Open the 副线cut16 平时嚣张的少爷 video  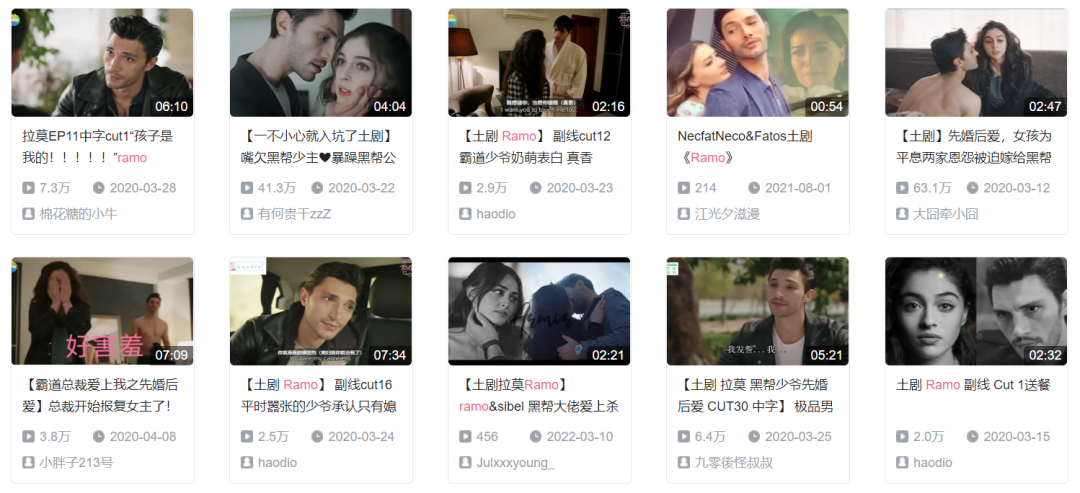[320, 311]
